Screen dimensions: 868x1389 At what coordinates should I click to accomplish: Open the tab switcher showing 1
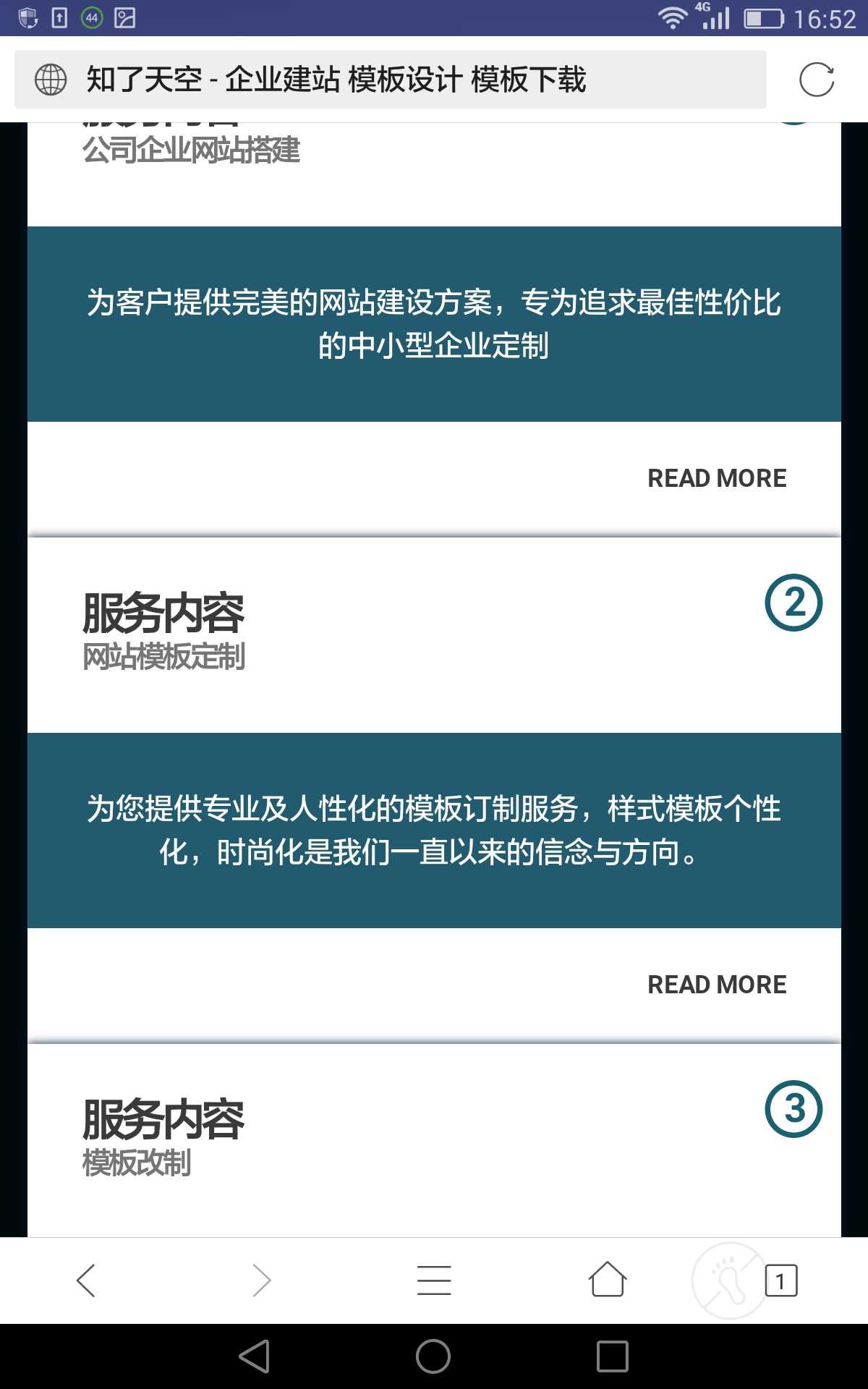tap(781, 1280)
